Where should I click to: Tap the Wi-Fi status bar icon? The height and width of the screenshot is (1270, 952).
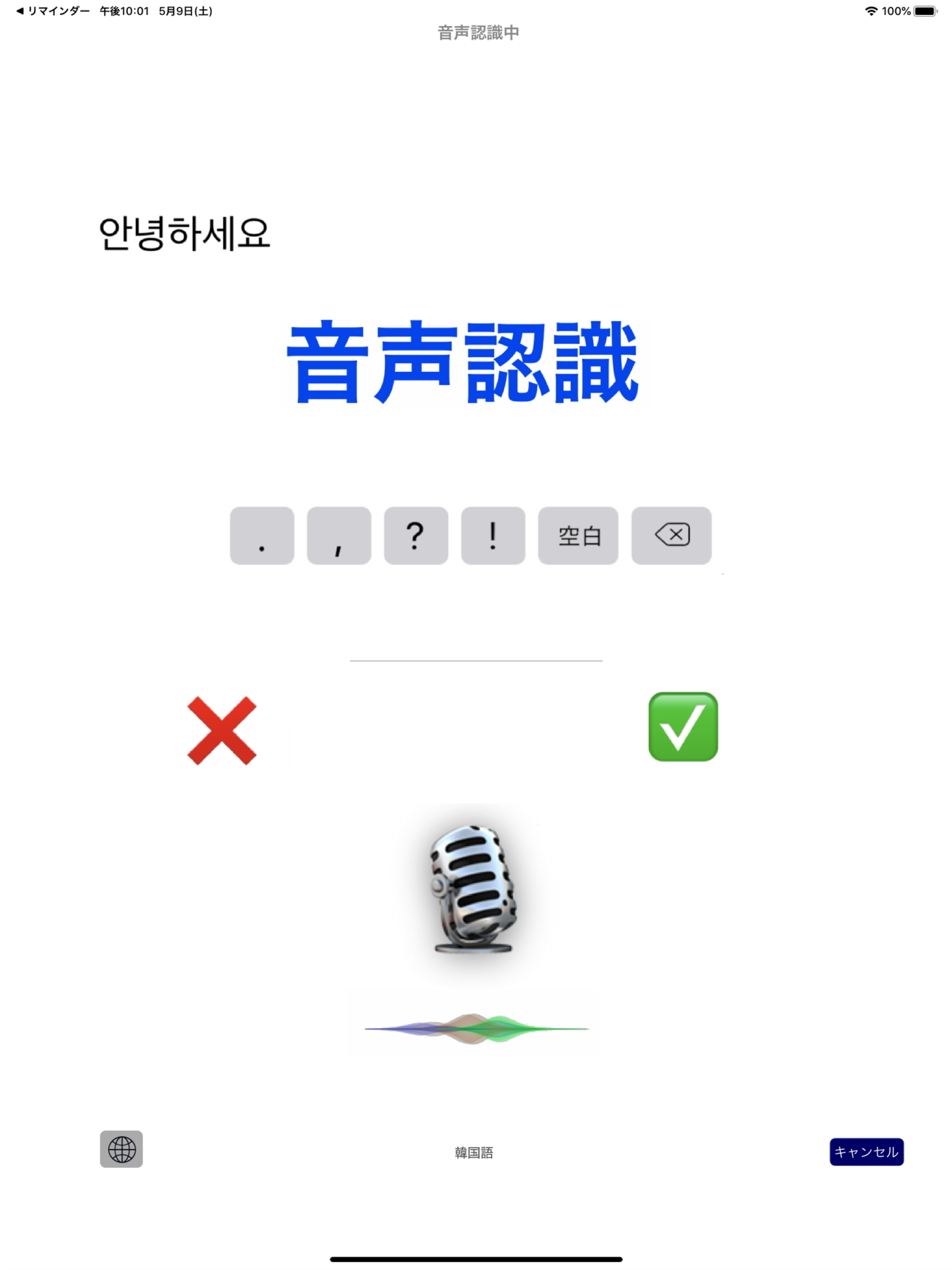pyautogui.click(x=871, y=10)
